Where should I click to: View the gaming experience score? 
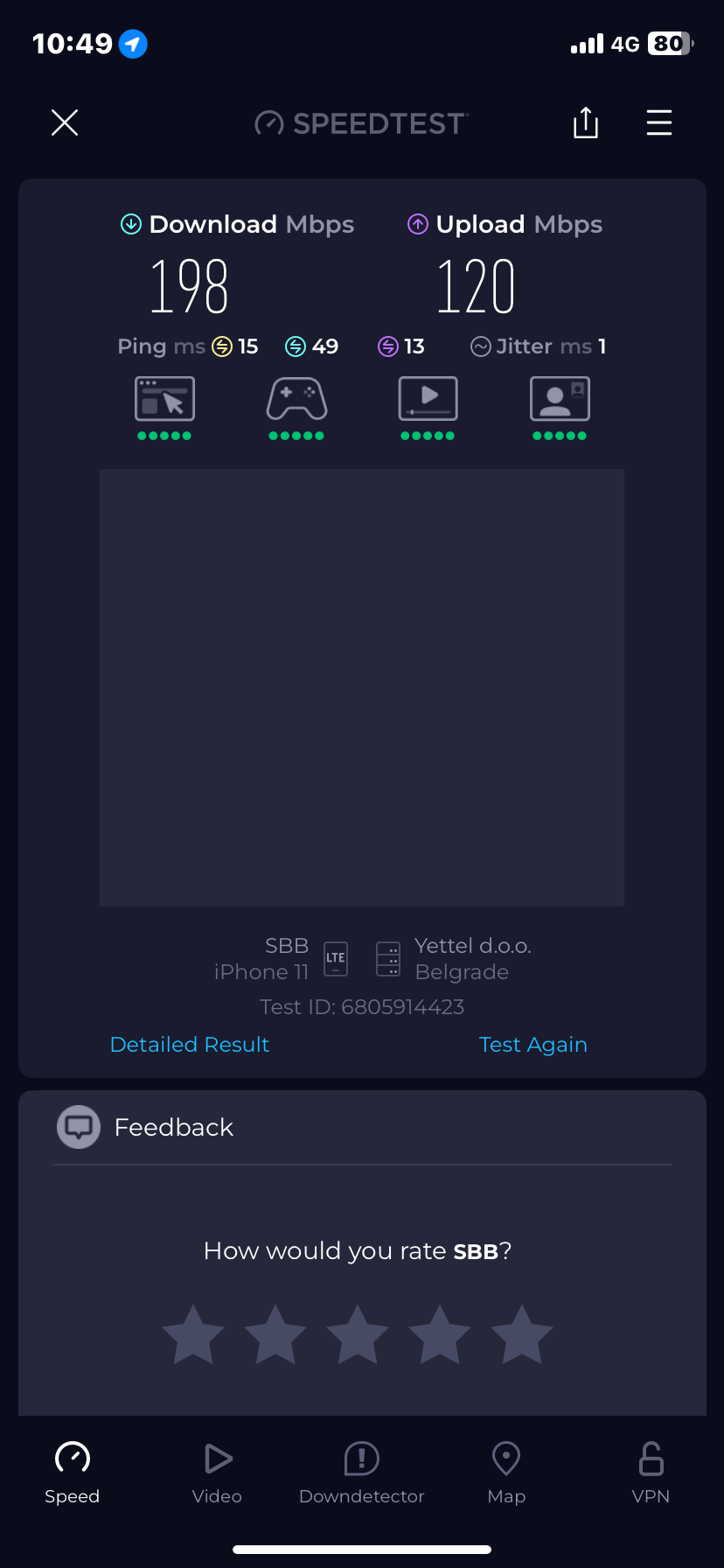pyautogui.click(x=296, y=407)
